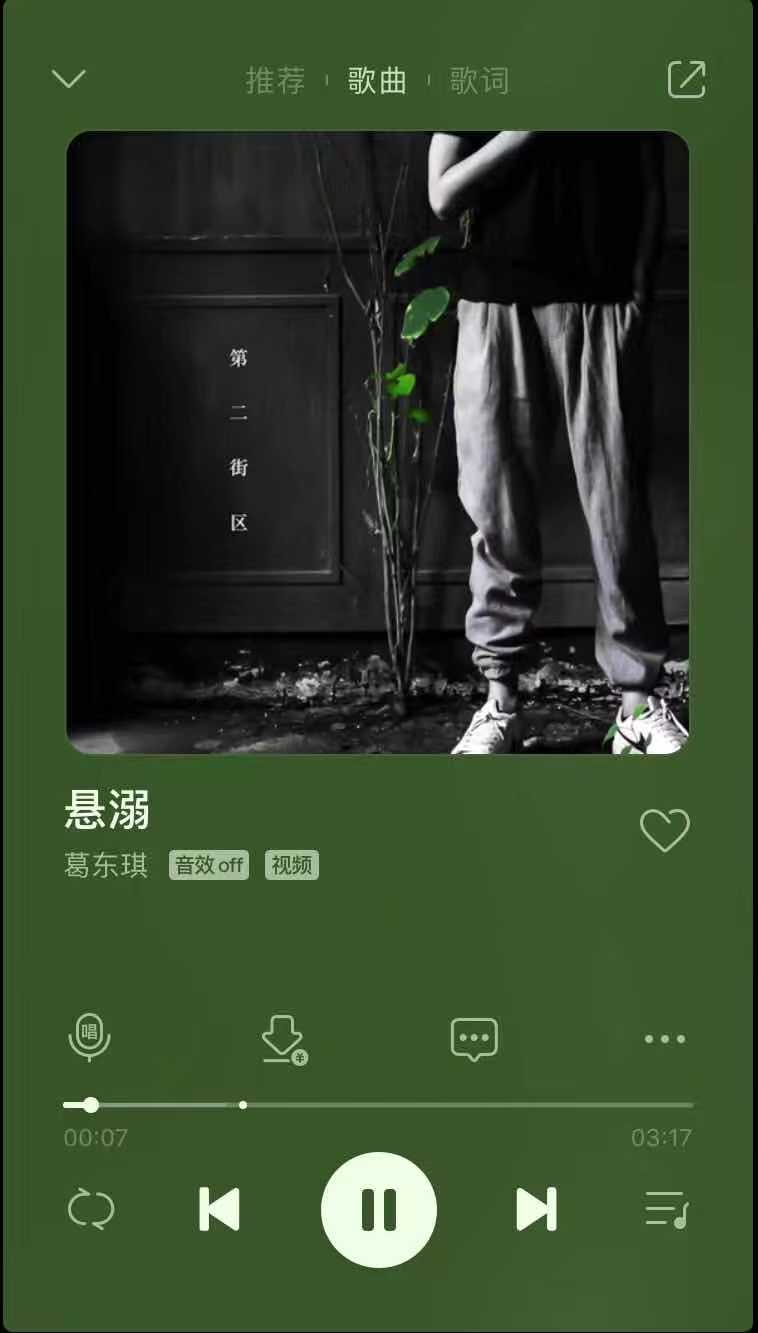Pause the current song
This screenshot has height=1333, width=758.
[379, 1210]
